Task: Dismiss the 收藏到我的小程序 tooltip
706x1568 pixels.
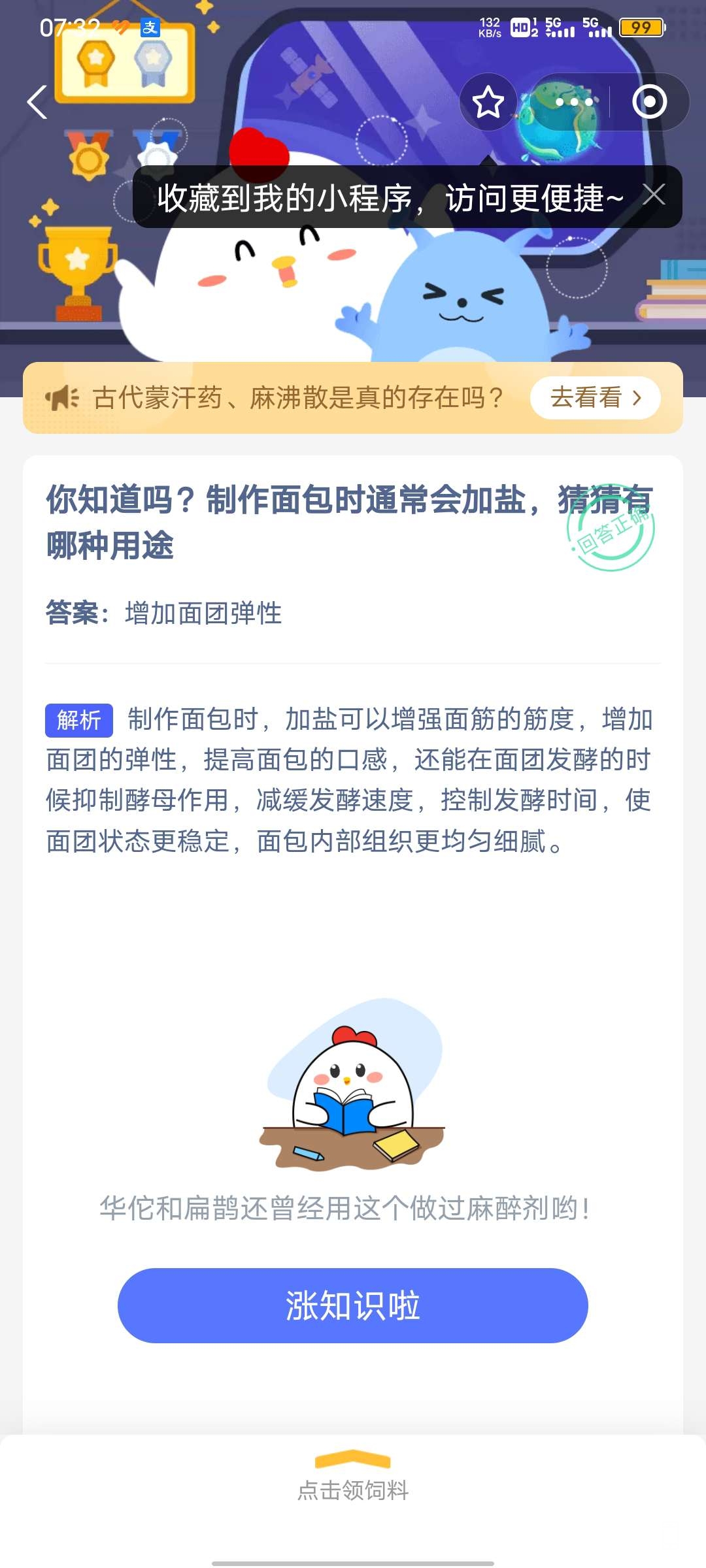Action: point(654,195)
